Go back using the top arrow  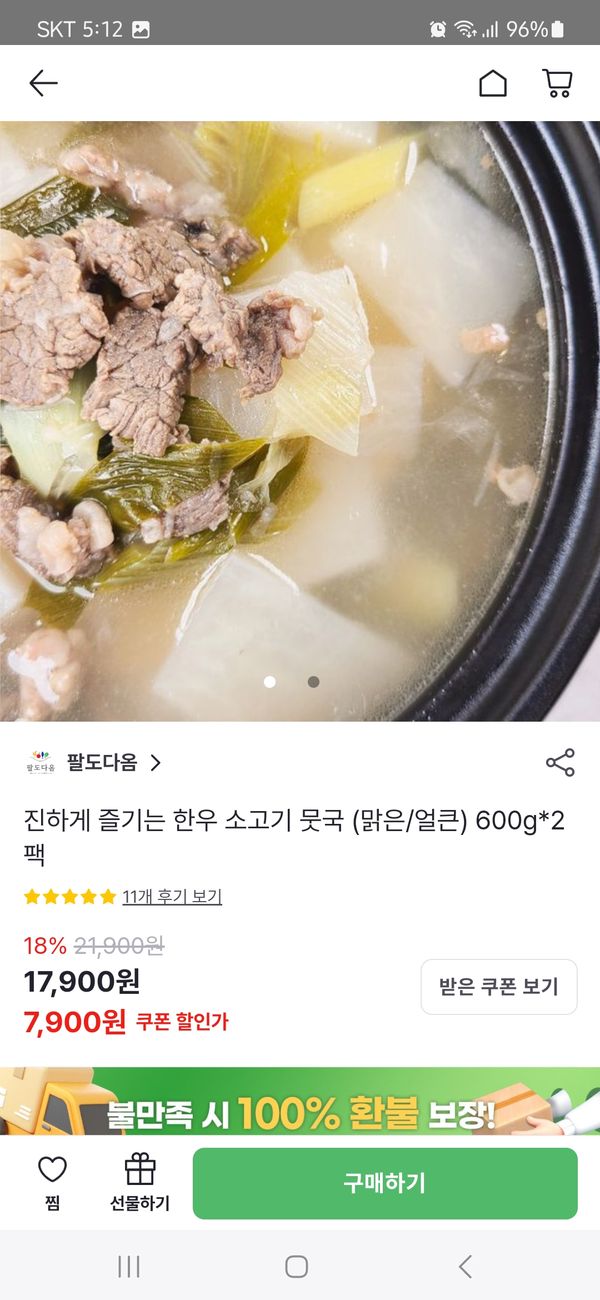click(x=43, y=83)
